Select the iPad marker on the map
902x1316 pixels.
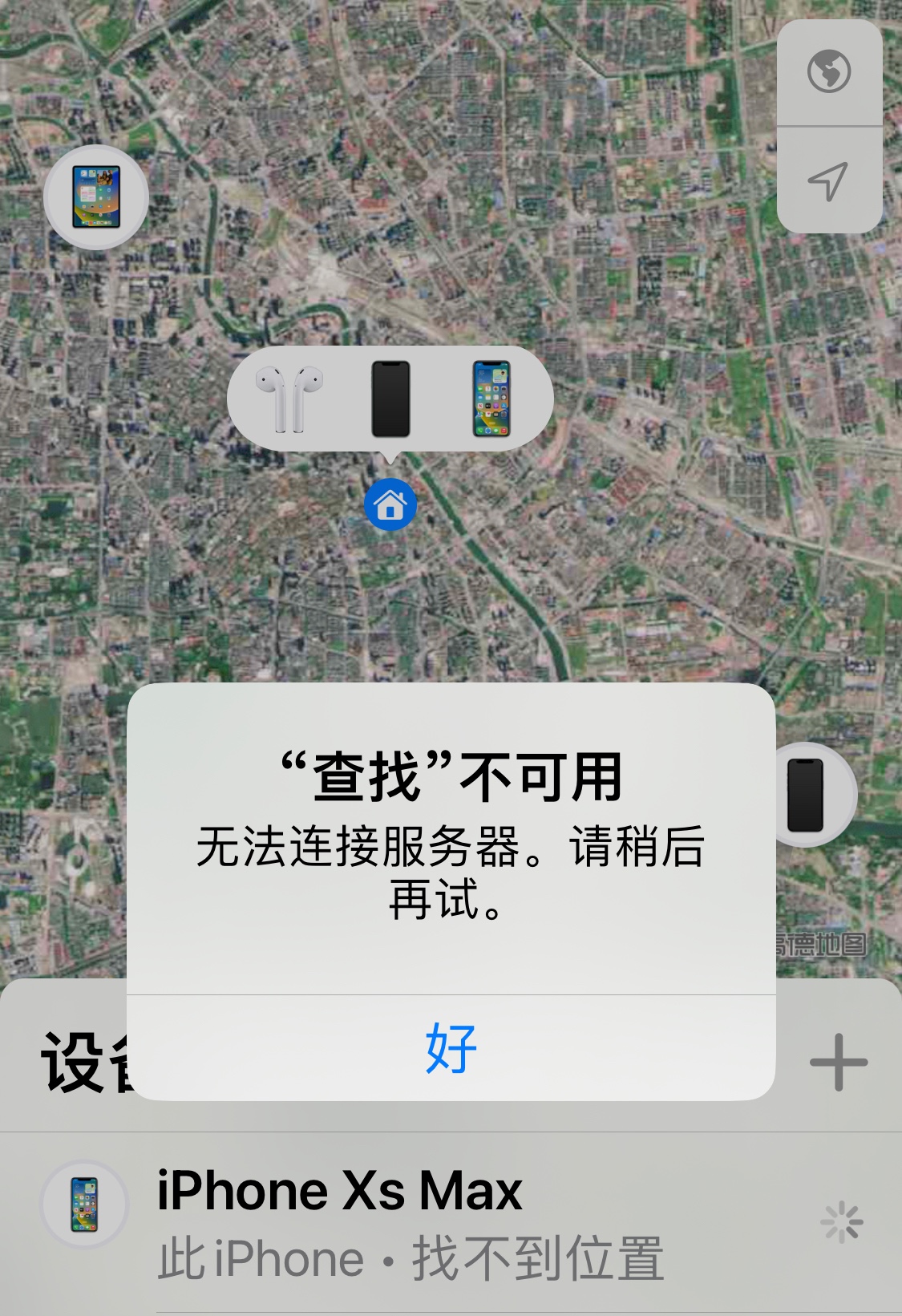[96, 197]
